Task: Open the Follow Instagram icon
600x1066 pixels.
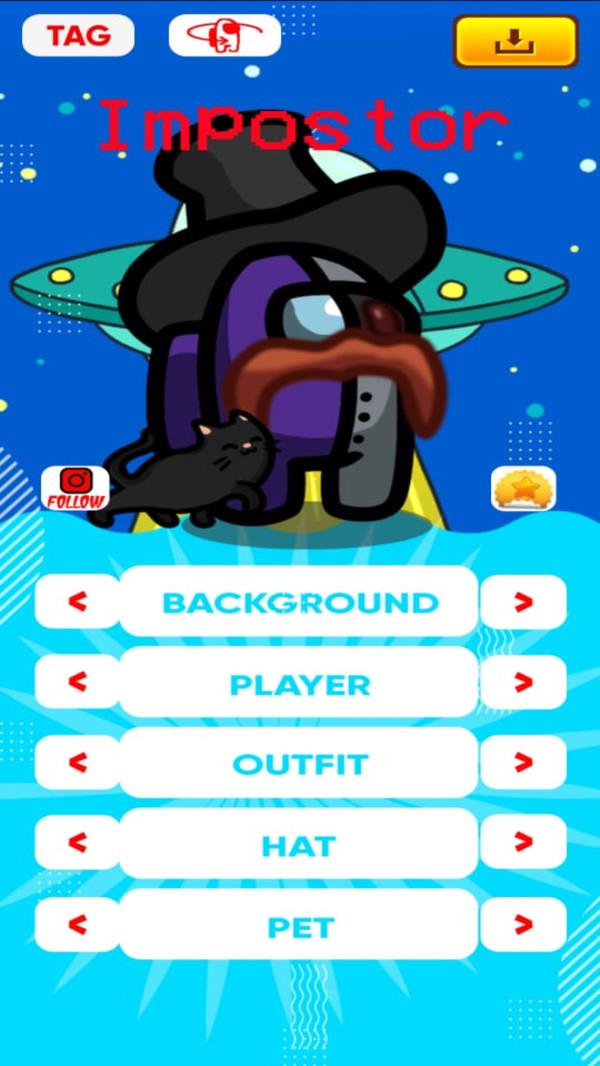Action: (75, 487)
